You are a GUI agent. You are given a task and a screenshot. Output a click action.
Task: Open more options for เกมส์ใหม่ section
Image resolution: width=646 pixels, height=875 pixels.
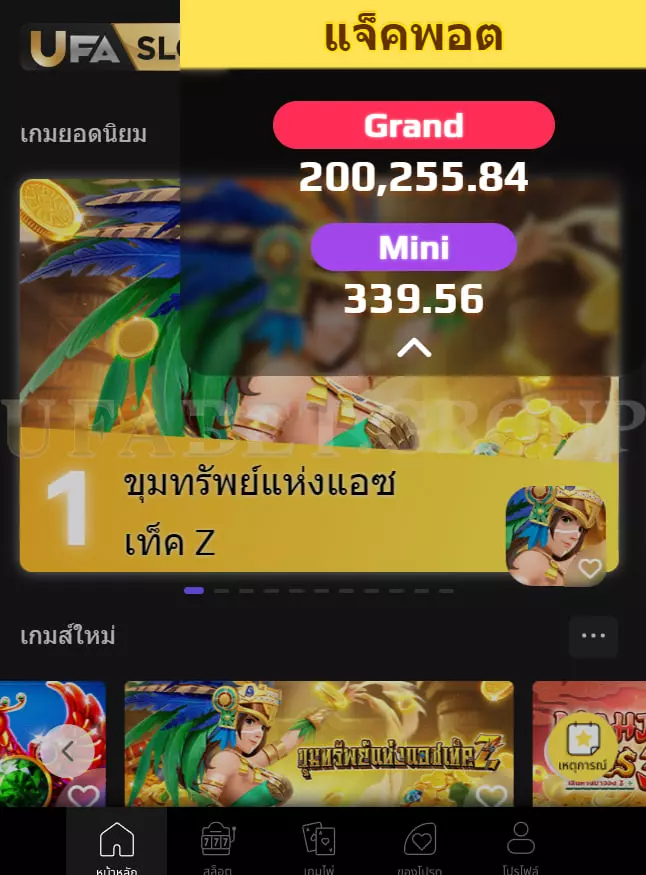(x=593, y=636)
